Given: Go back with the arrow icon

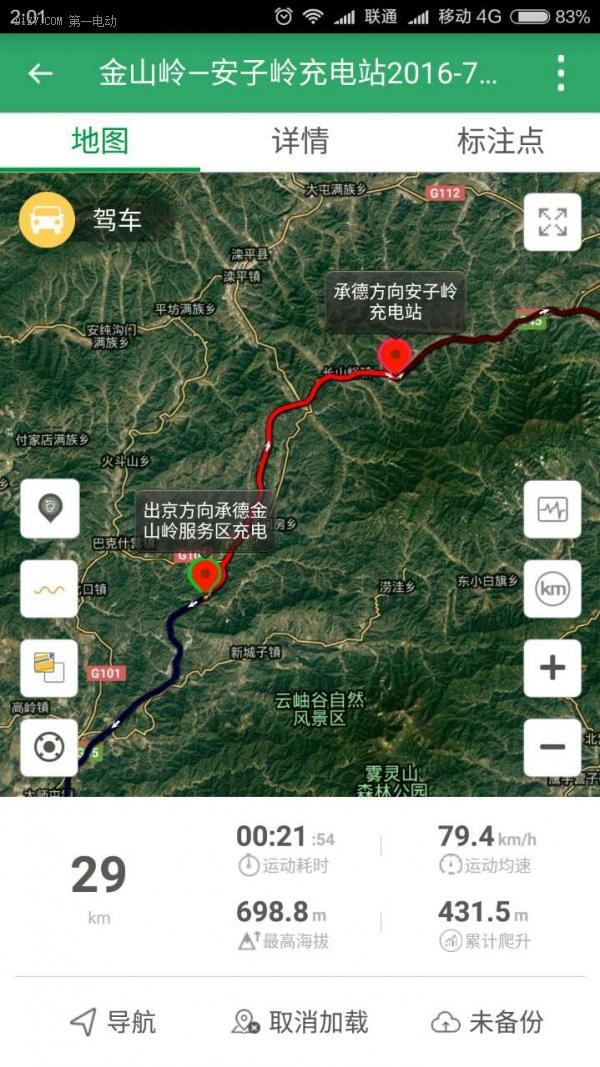Looking at the screenshot, I should point(40,73).
